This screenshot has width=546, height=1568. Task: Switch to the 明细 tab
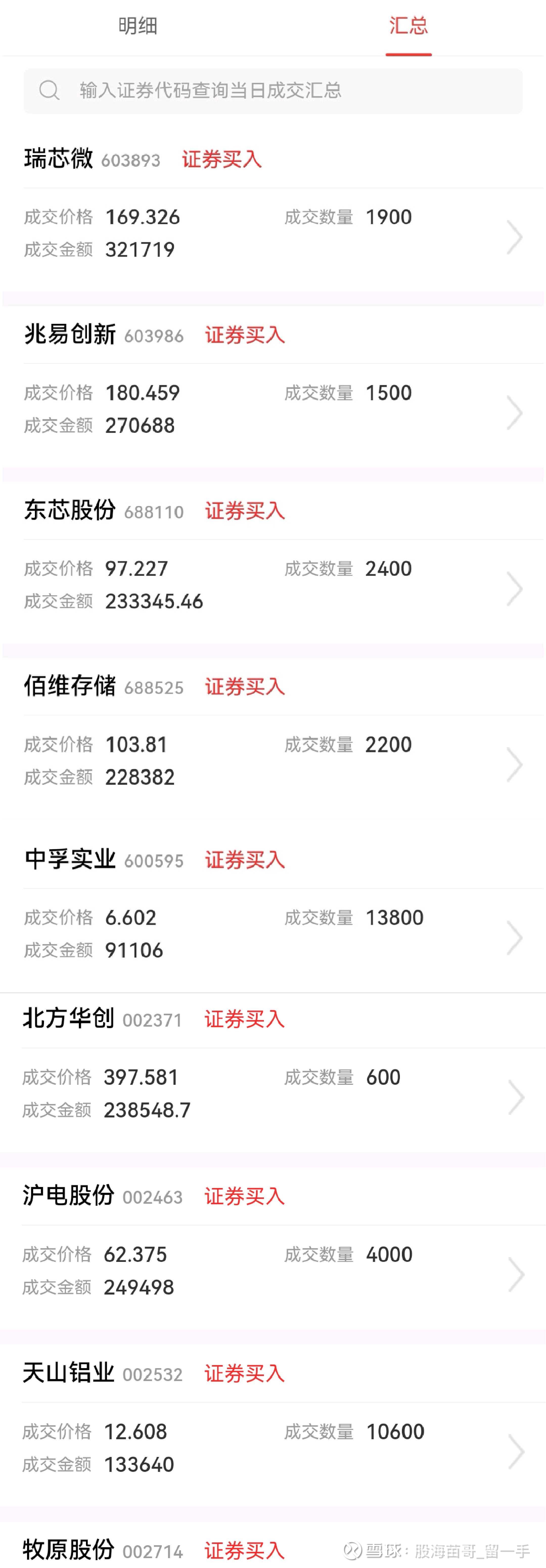(x=138, y=26)
